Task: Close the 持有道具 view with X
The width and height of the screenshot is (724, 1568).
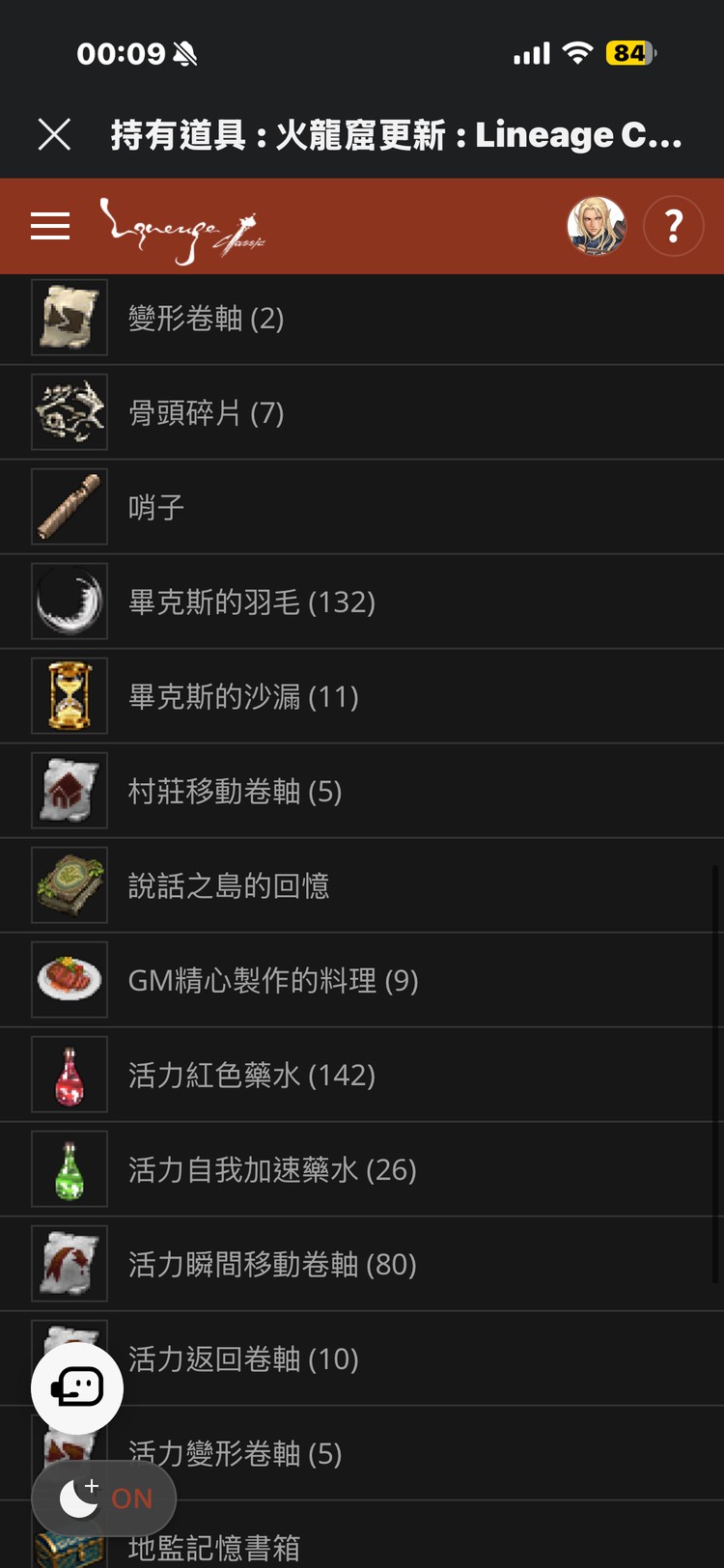Action: click(55, 135)
